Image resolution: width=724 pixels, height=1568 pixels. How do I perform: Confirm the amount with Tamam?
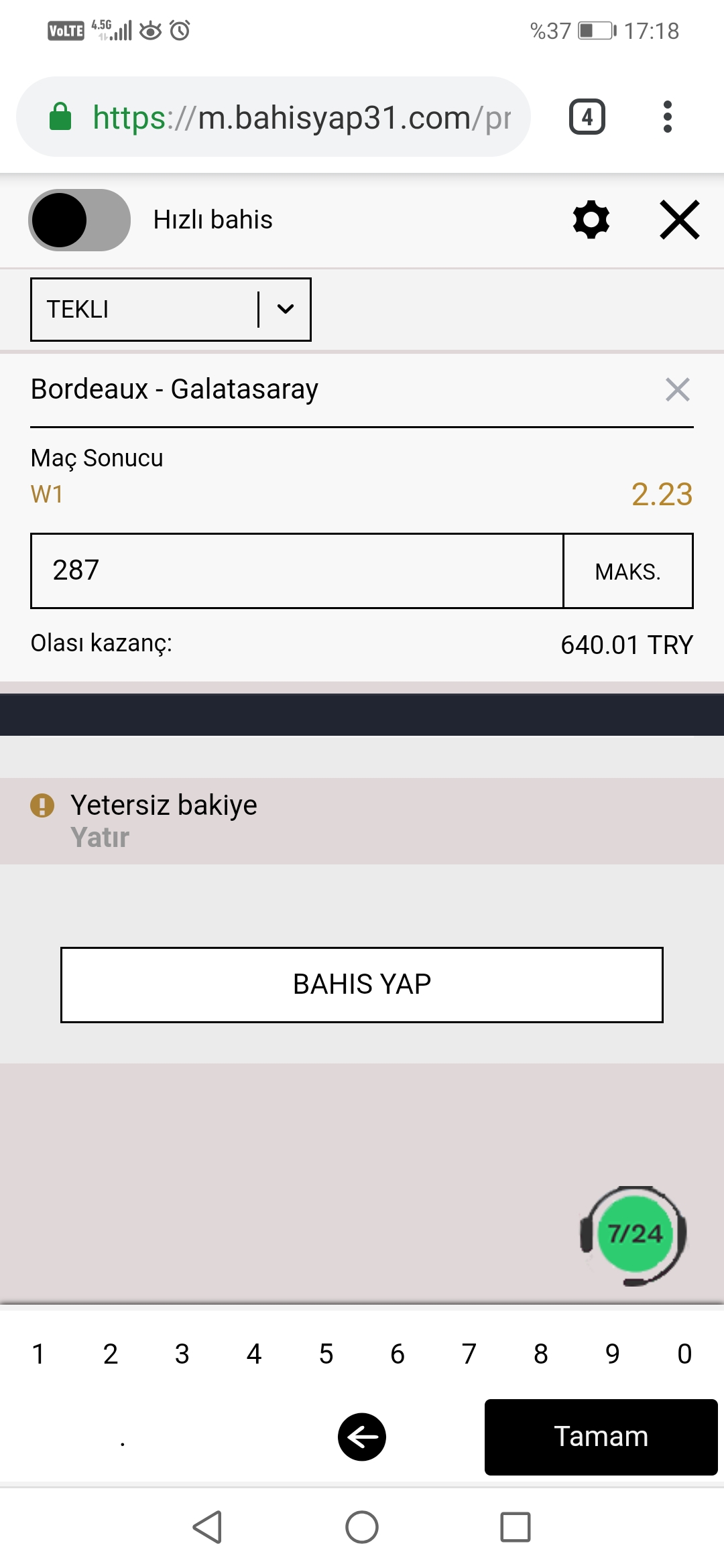point(601,1437)
